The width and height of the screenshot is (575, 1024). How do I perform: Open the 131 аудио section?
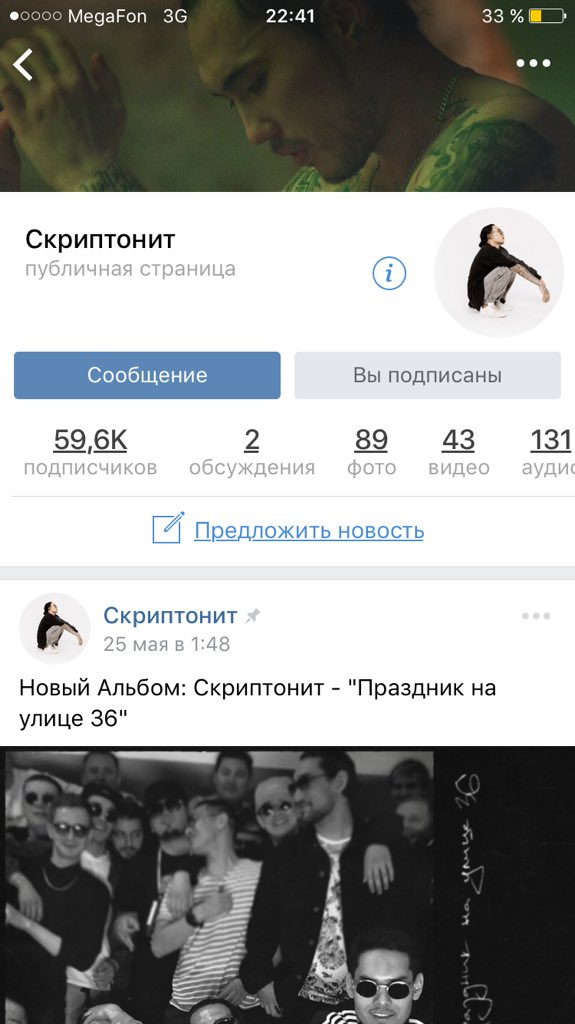(548, 452)
